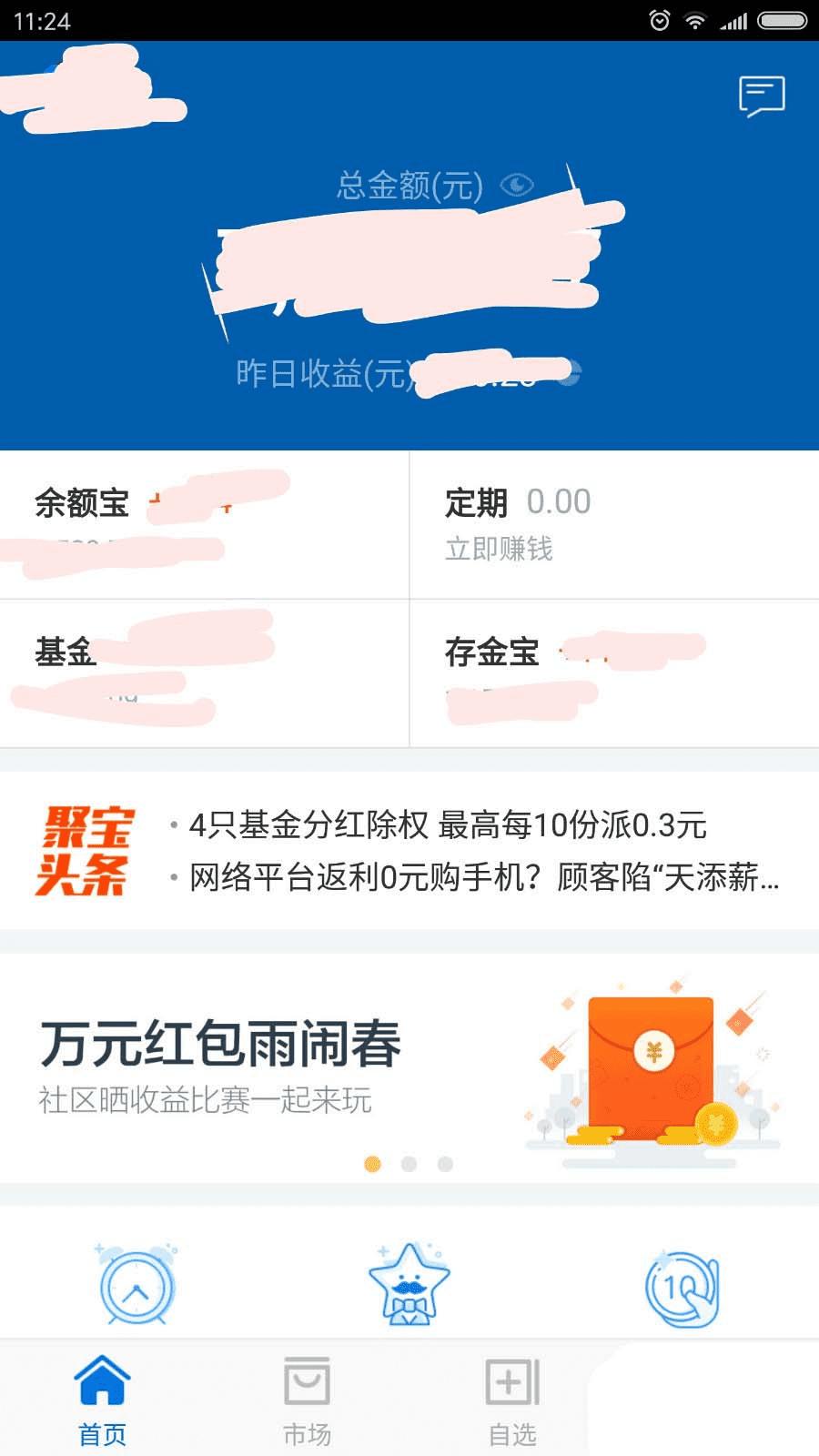The width and height of the screenshot is (819, 1456).
Task: Open the 基金 card
Action: tap(205, 673)
